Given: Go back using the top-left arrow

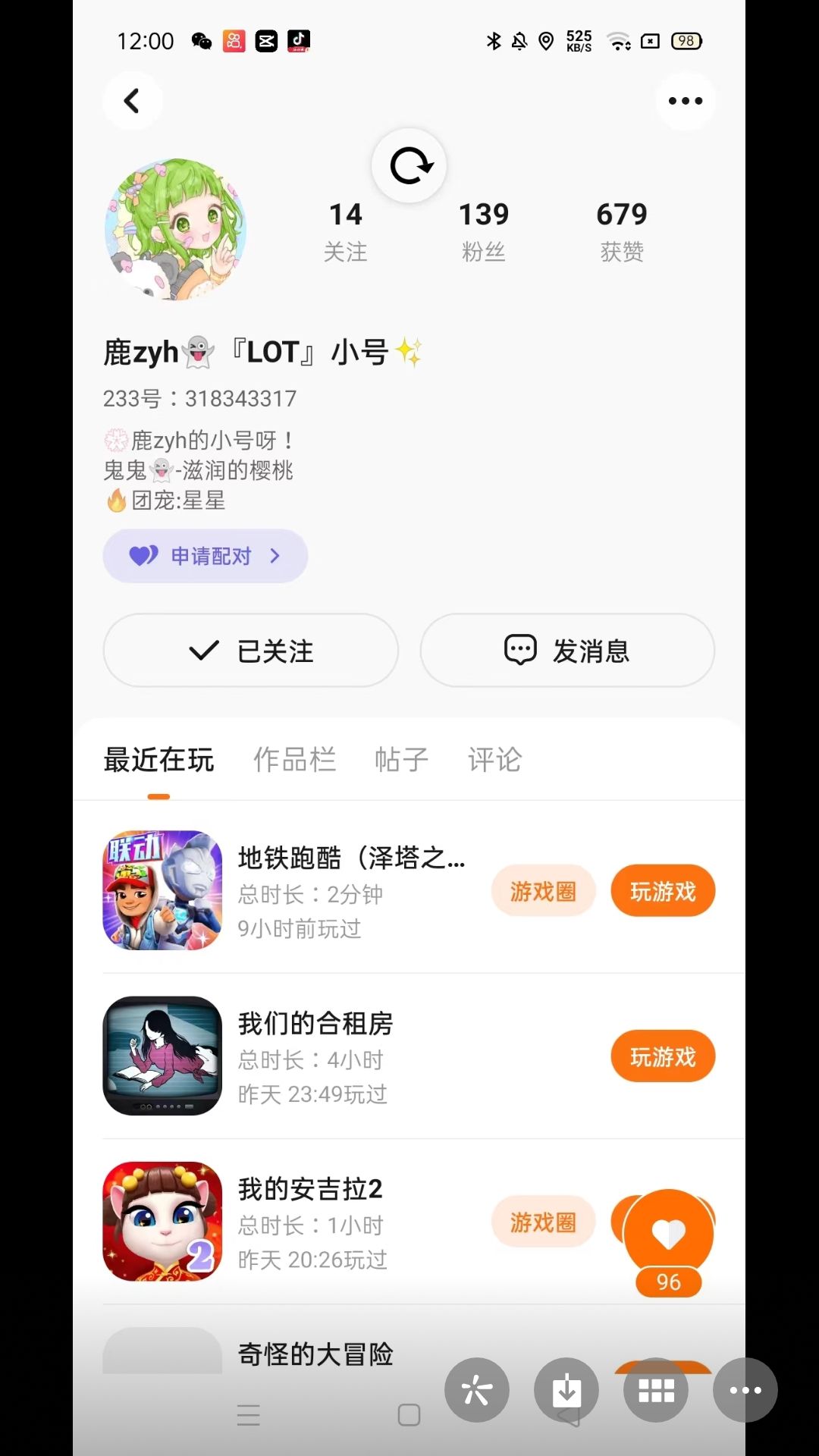Looking at the screenshot, I should pyautogui.click(x=132, y=101).
